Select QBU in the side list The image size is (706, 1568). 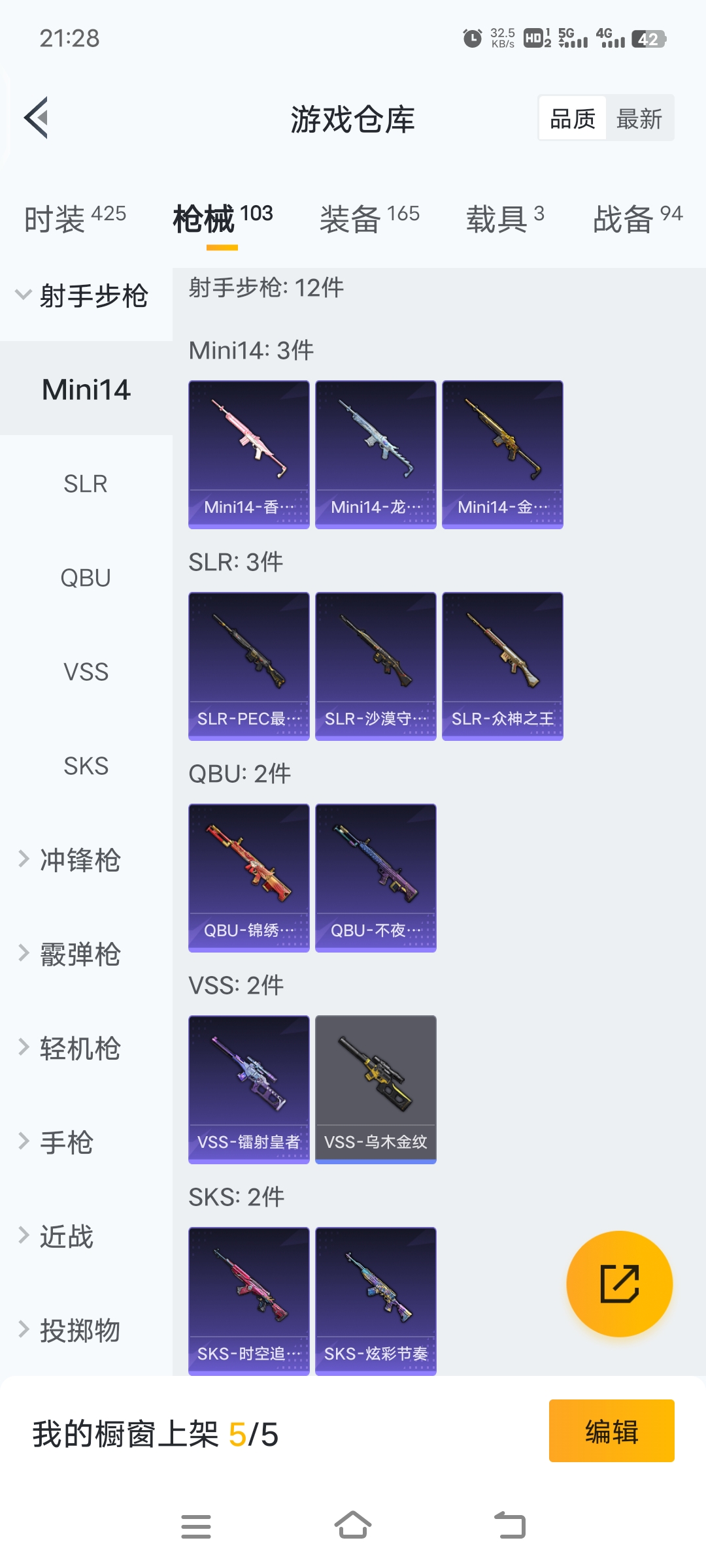point(86,578)
